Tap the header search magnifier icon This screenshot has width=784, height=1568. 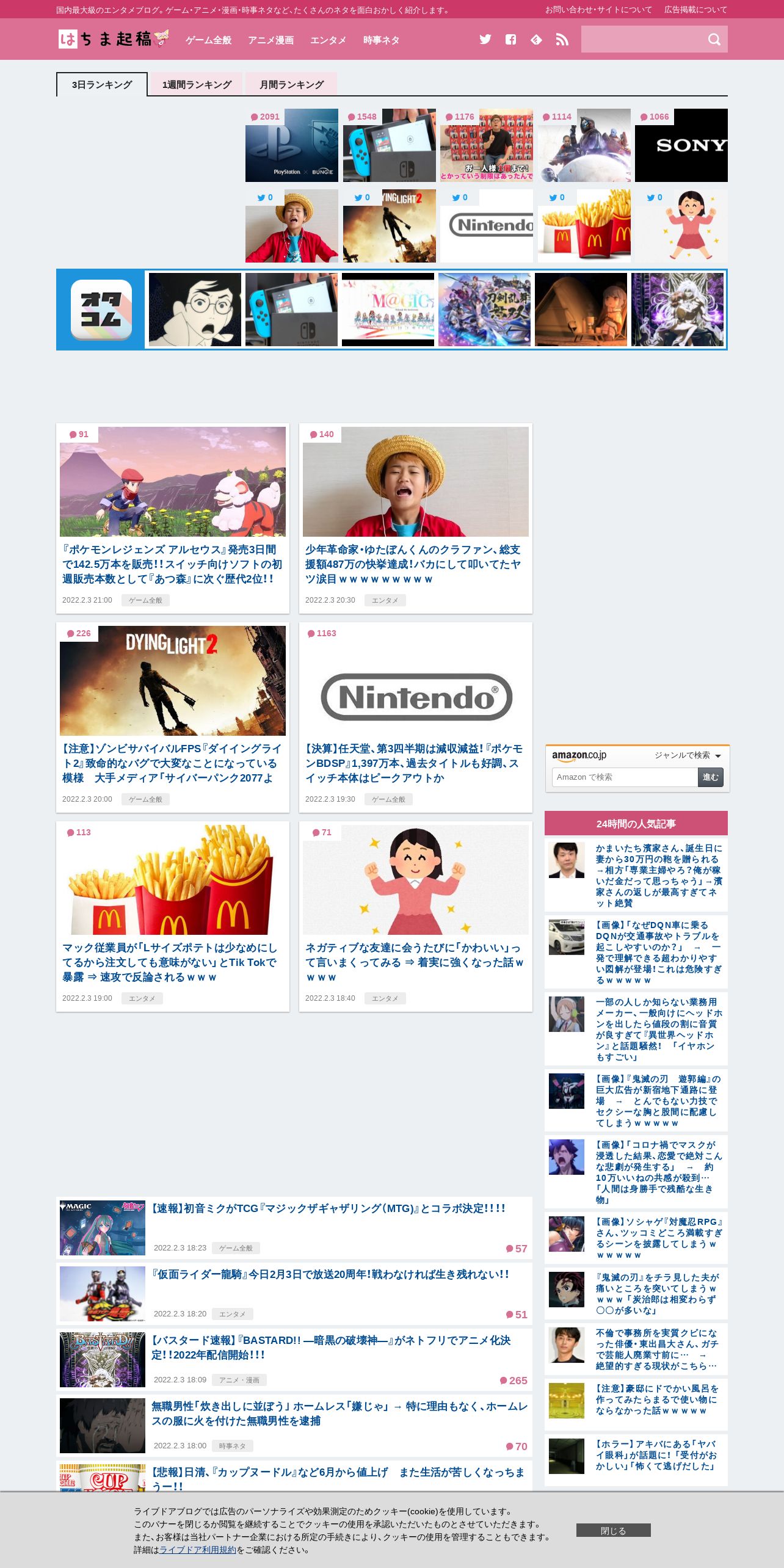[x=714, y=40]
